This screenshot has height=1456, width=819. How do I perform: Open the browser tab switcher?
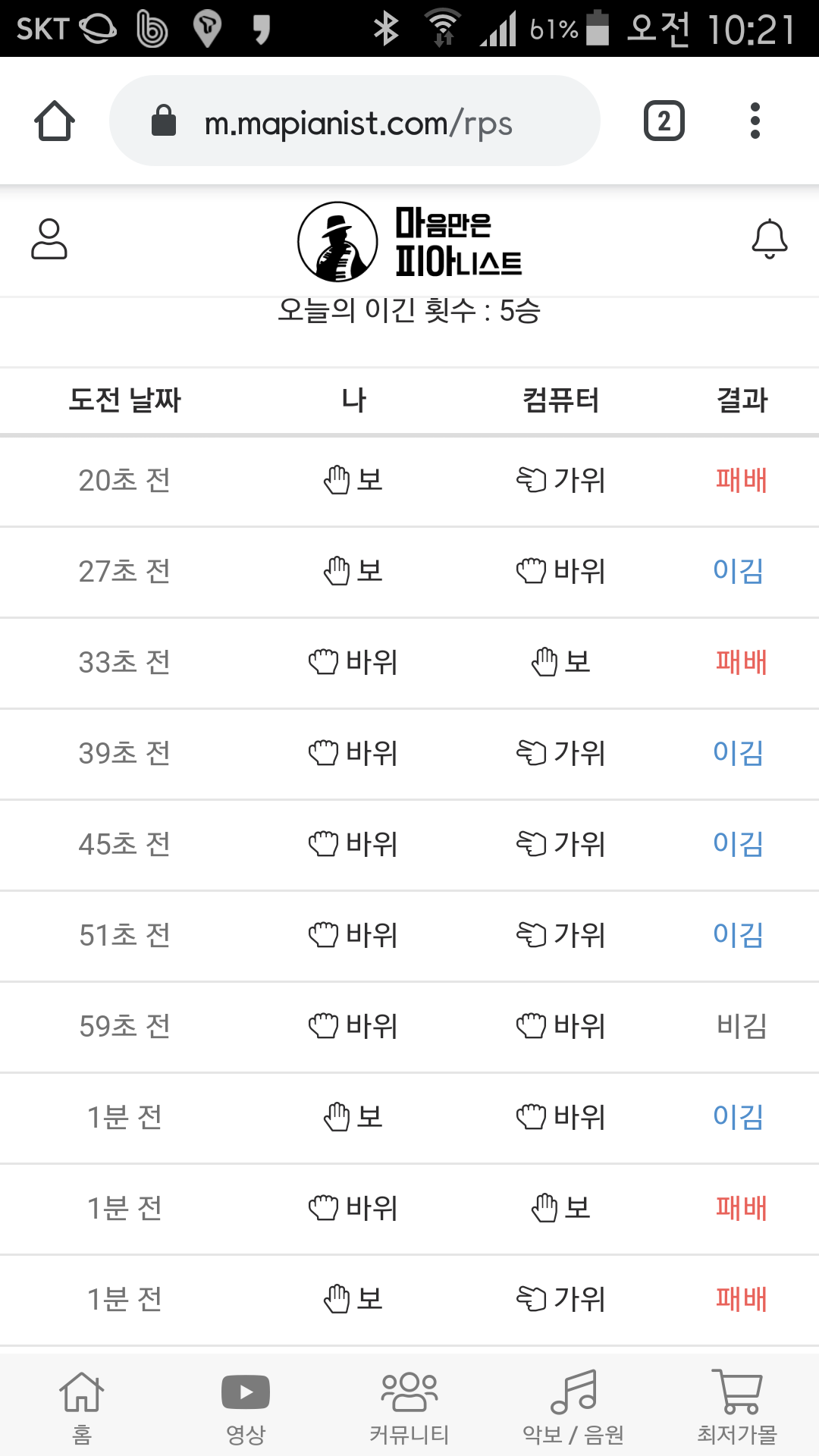pos(664,121)
